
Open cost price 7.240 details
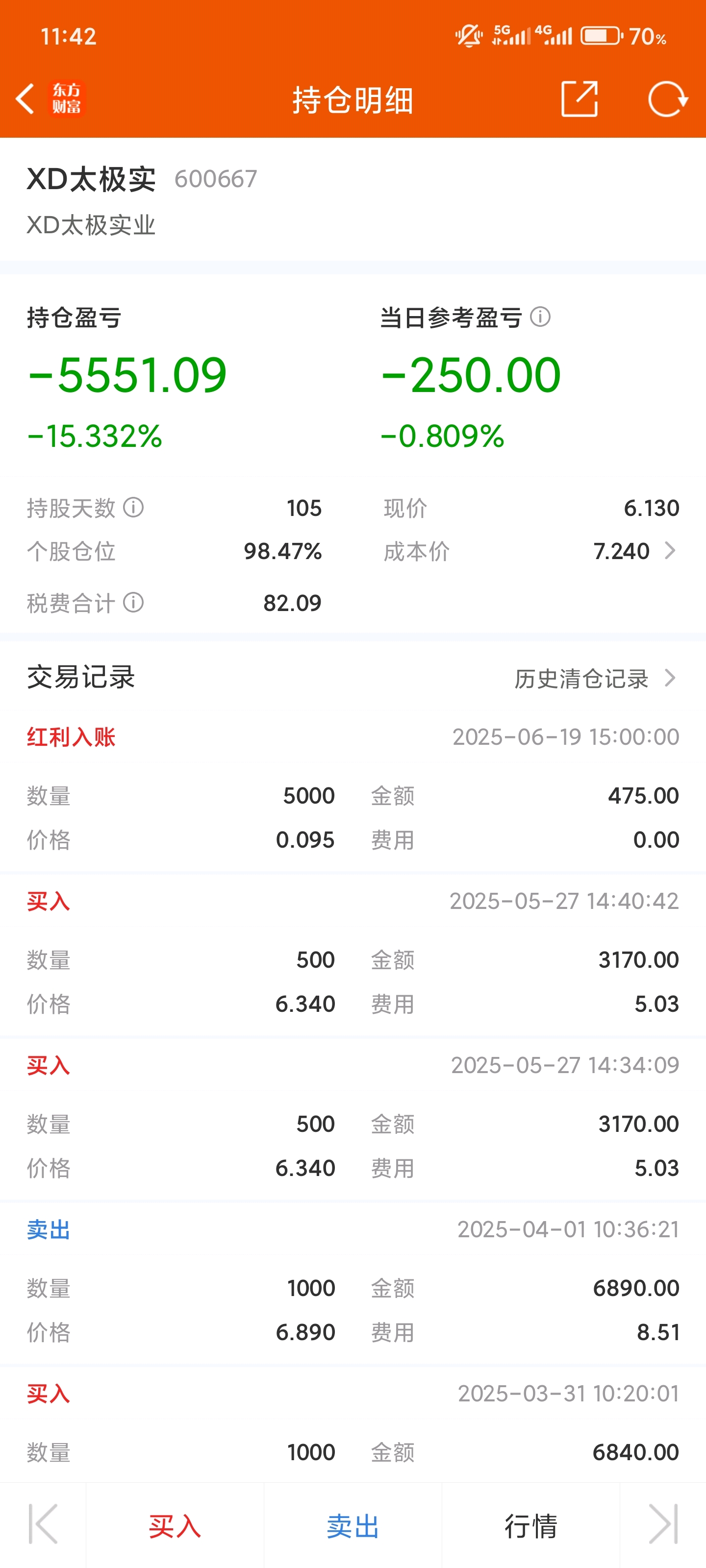pos(635,551)
